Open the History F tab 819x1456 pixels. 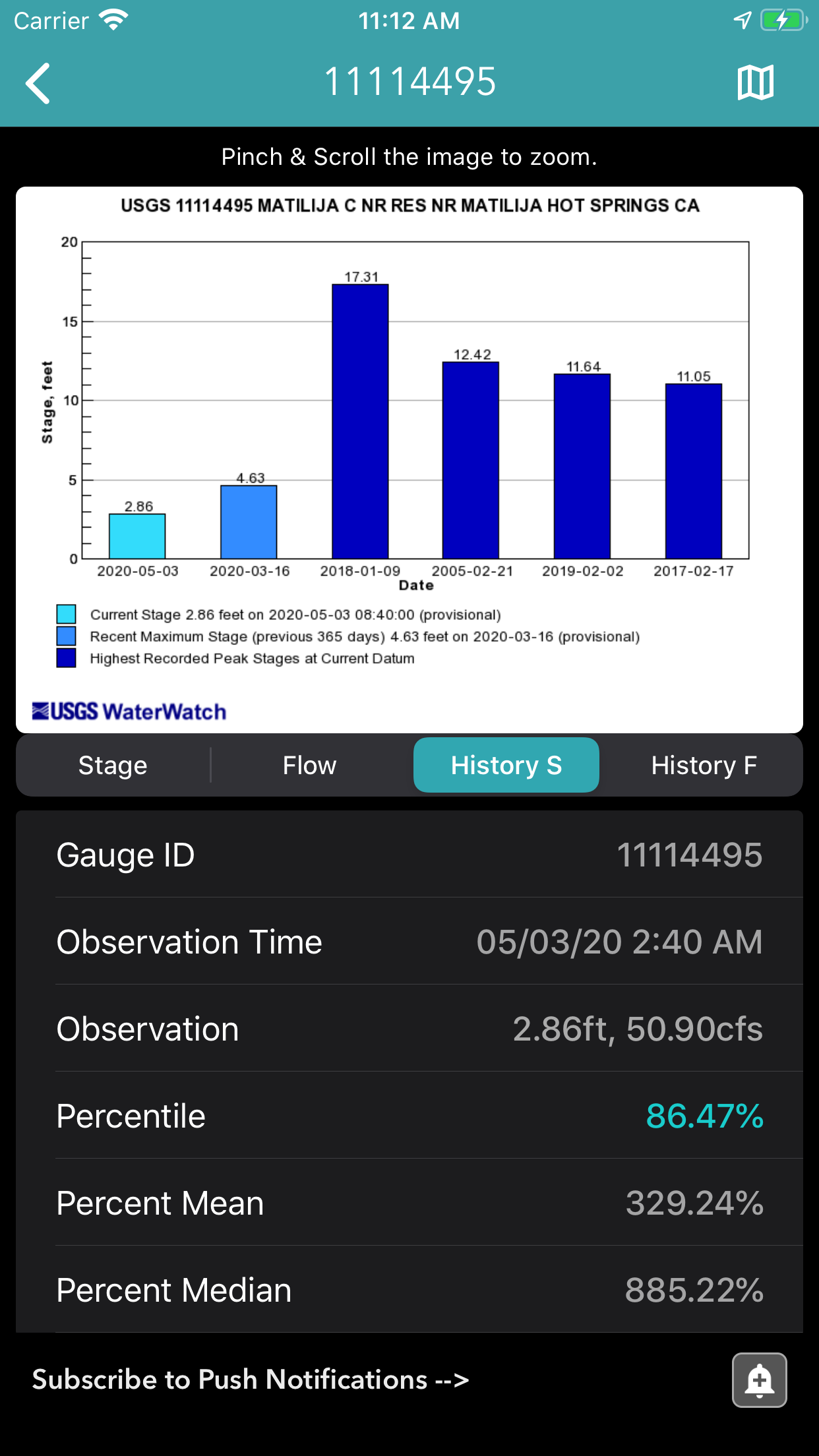coord(704,765)
